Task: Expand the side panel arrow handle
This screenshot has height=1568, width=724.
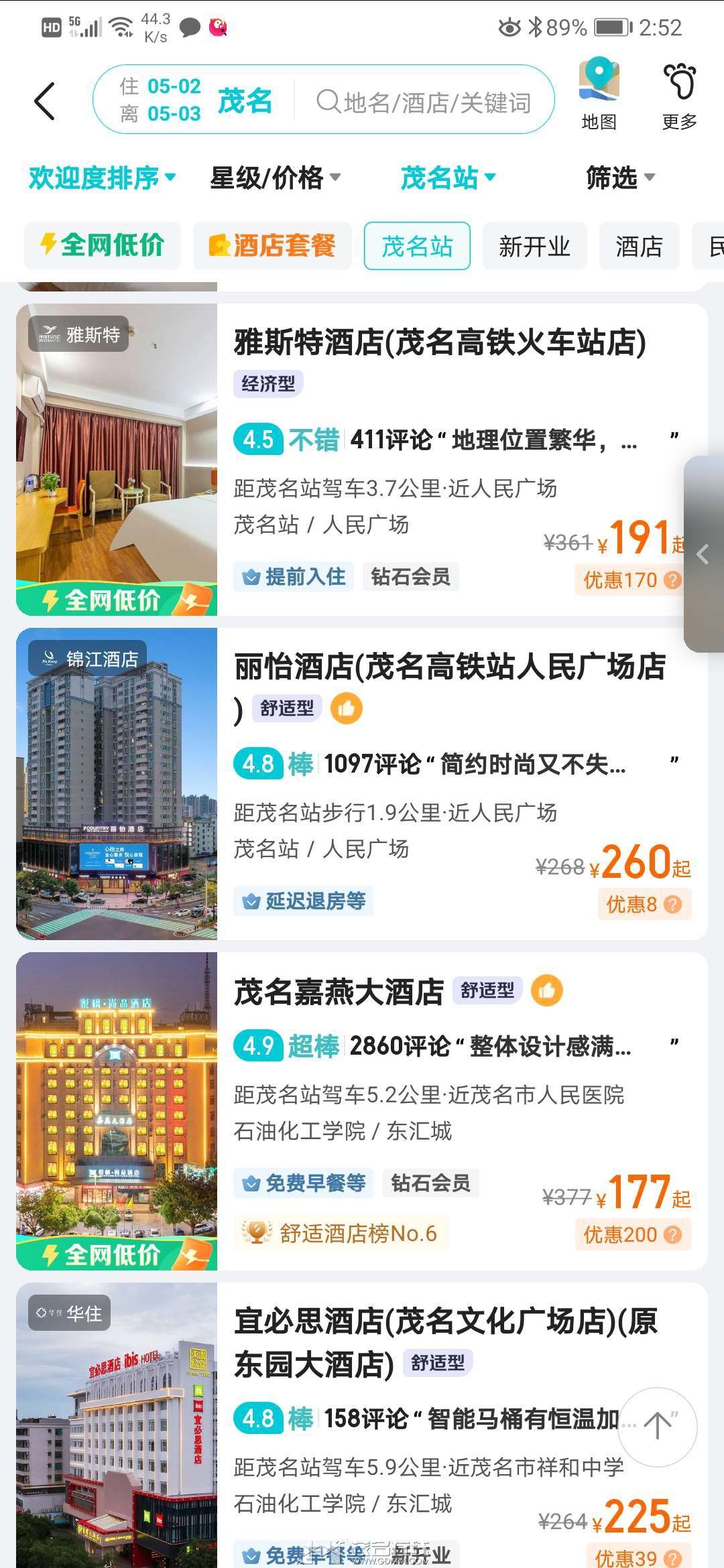Action: coord(703,554)
